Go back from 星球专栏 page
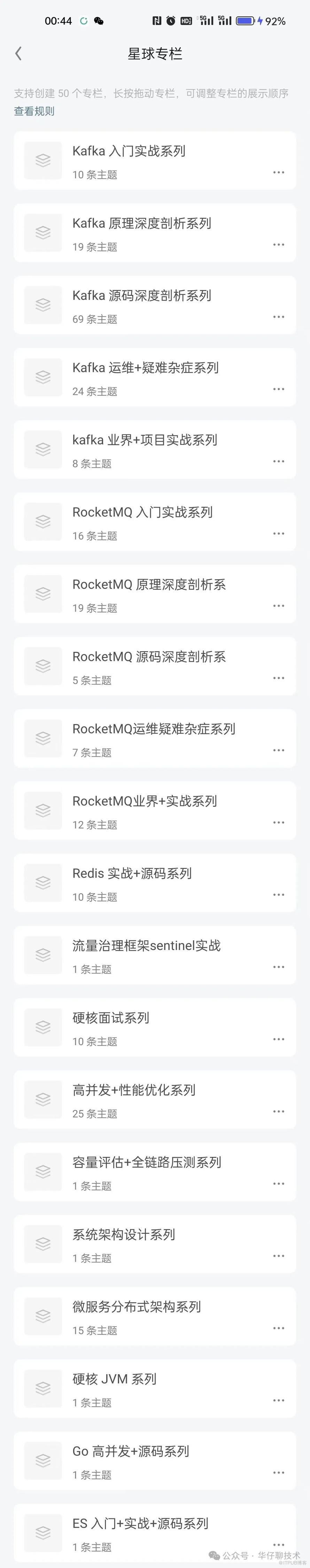Viewport: 310px width, 1568px height. [18, 54]
